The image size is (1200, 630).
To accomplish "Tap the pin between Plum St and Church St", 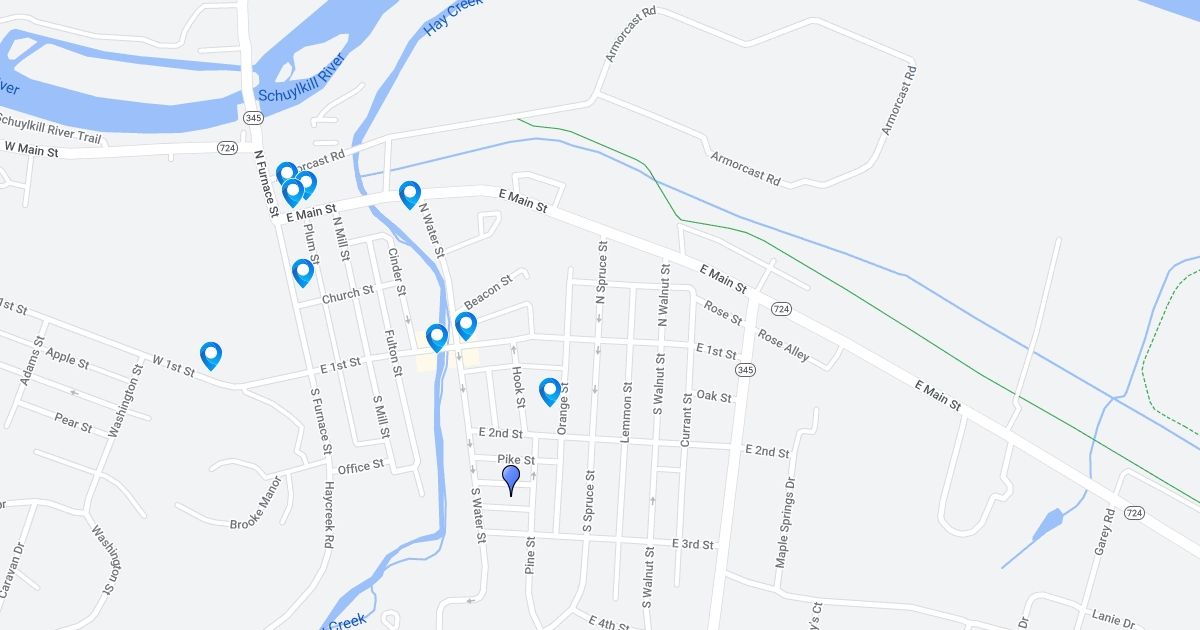I will point(303,272).
